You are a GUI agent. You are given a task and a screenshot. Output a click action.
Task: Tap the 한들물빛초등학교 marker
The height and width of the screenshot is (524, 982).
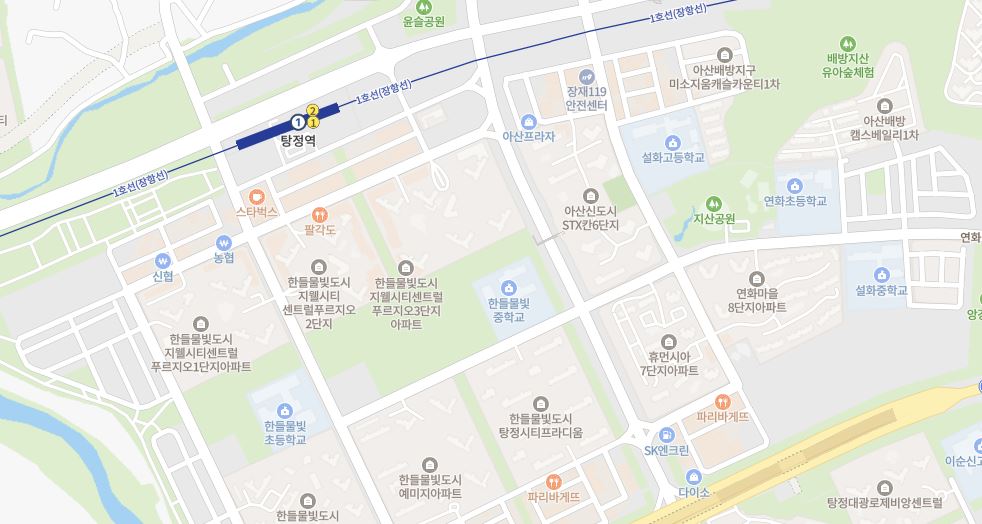coord(285,410)
